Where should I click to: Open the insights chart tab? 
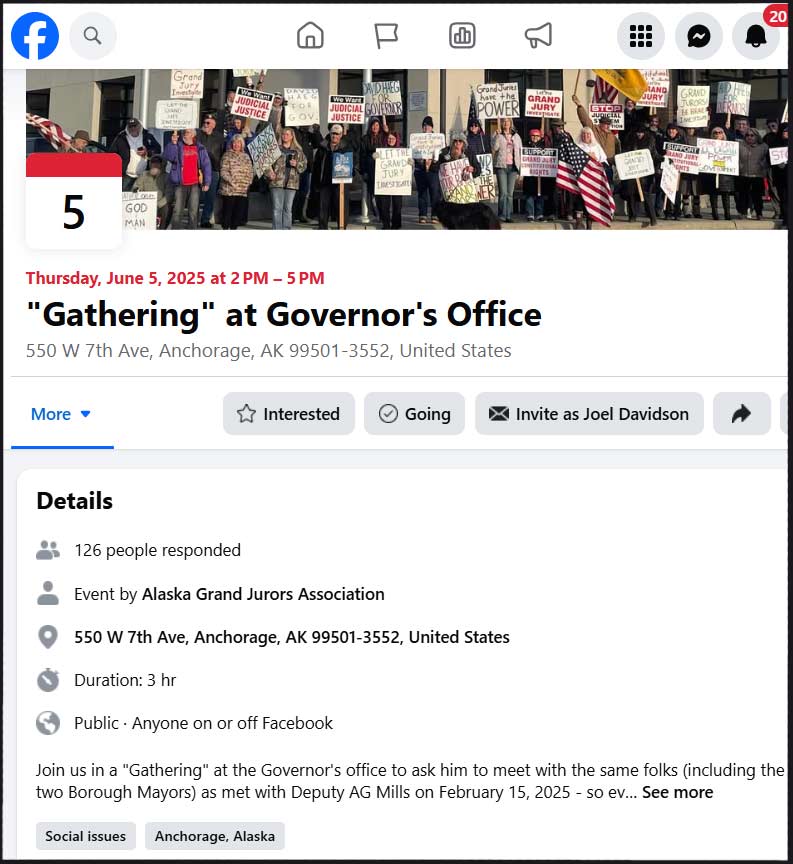pyautogui.click(x=462, y=36)
